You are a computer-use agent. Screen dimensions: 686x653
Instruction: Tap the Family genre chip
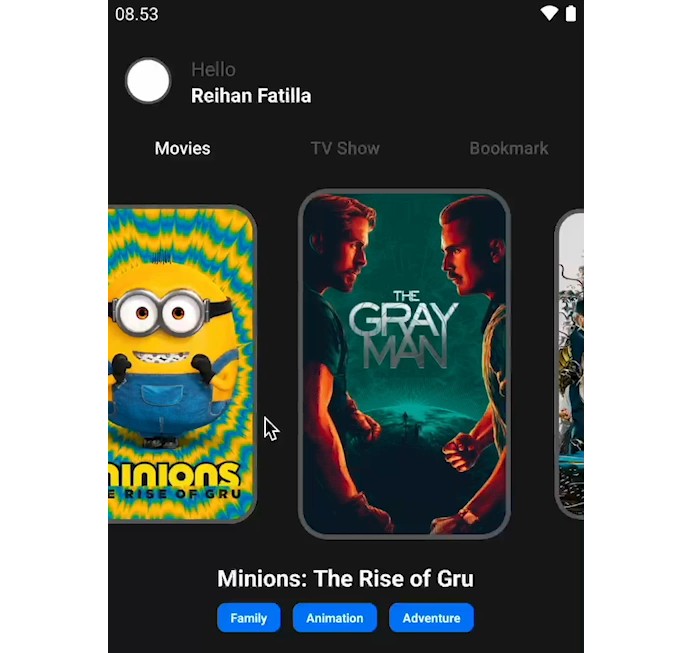click(248, 618)
